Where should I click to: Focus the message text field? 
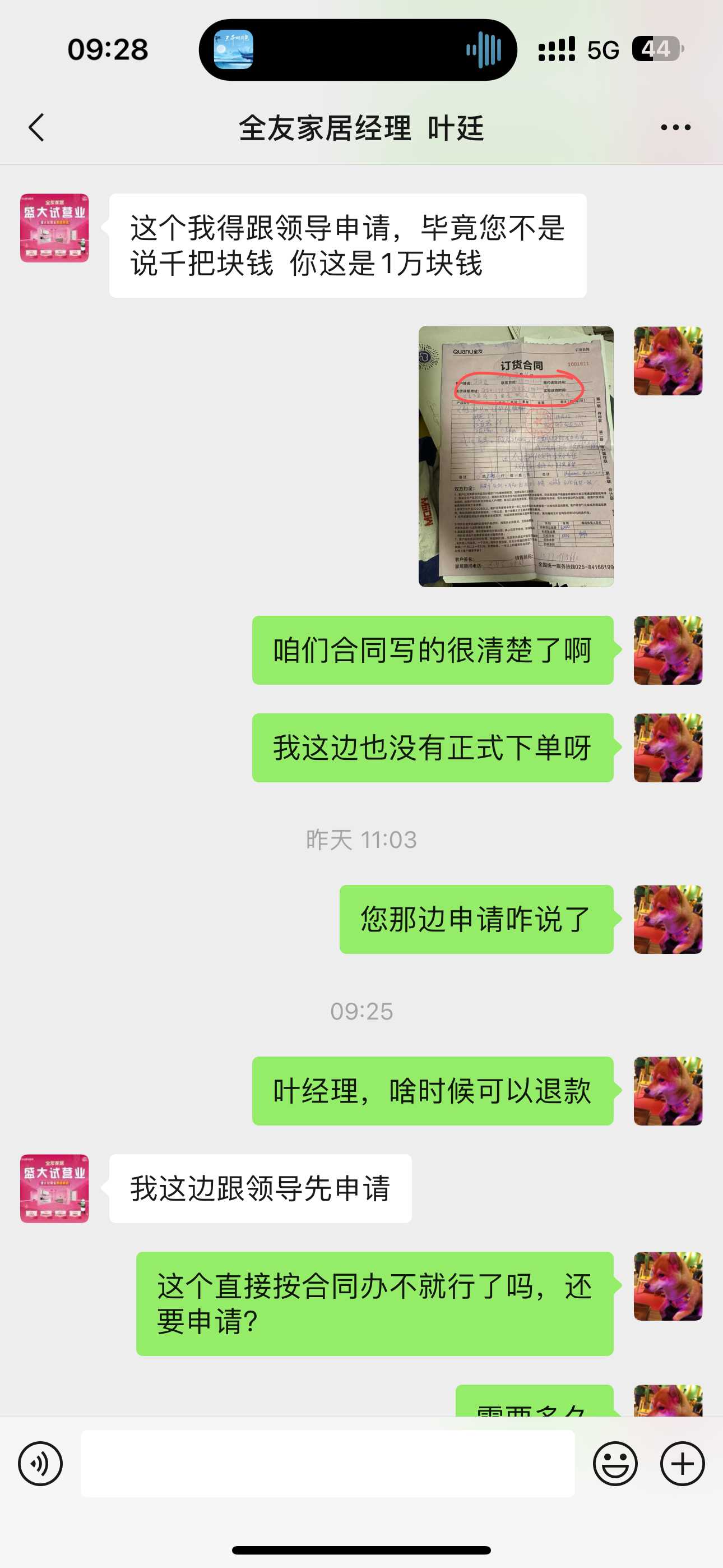[327, 1463]
